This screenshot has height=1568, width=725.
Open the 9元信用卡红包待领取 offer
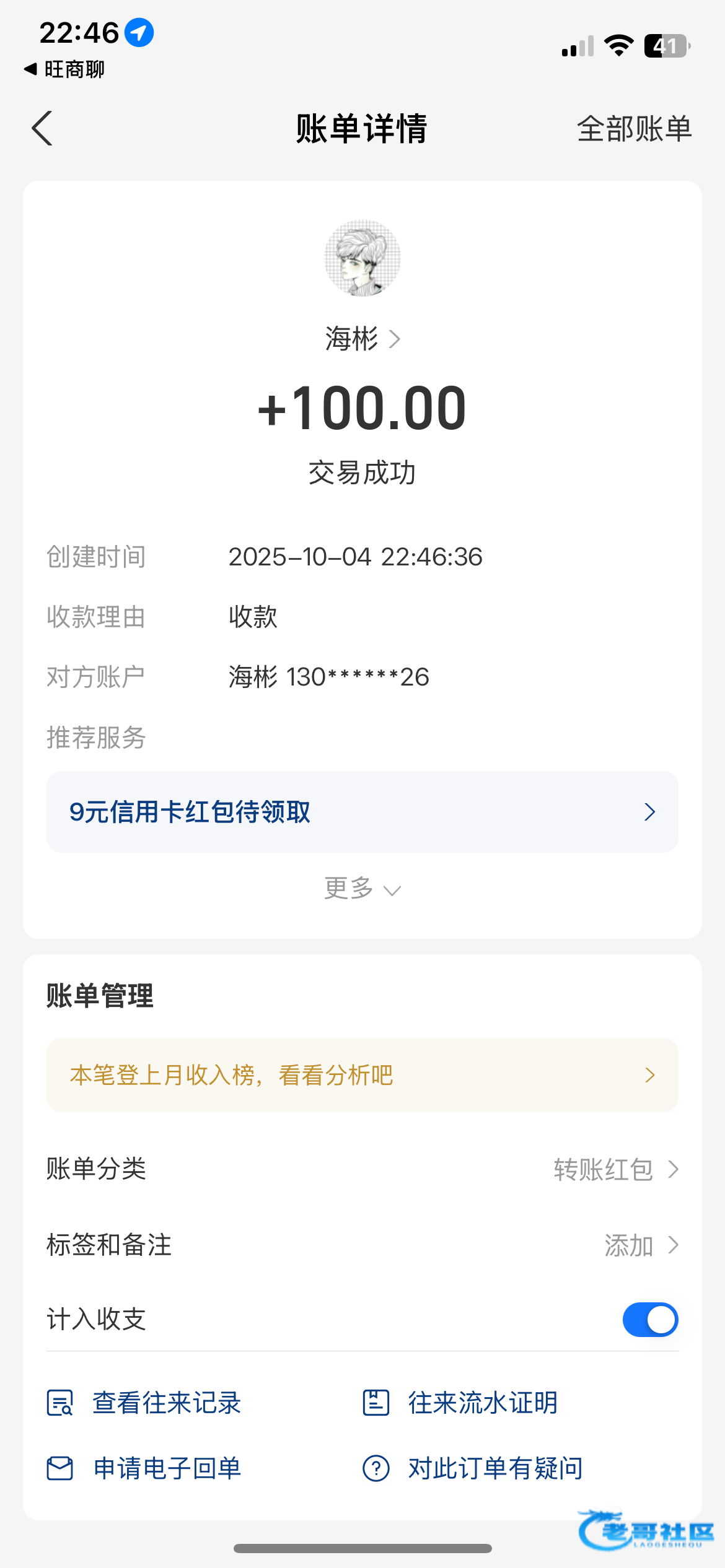[x=362, y=811]
